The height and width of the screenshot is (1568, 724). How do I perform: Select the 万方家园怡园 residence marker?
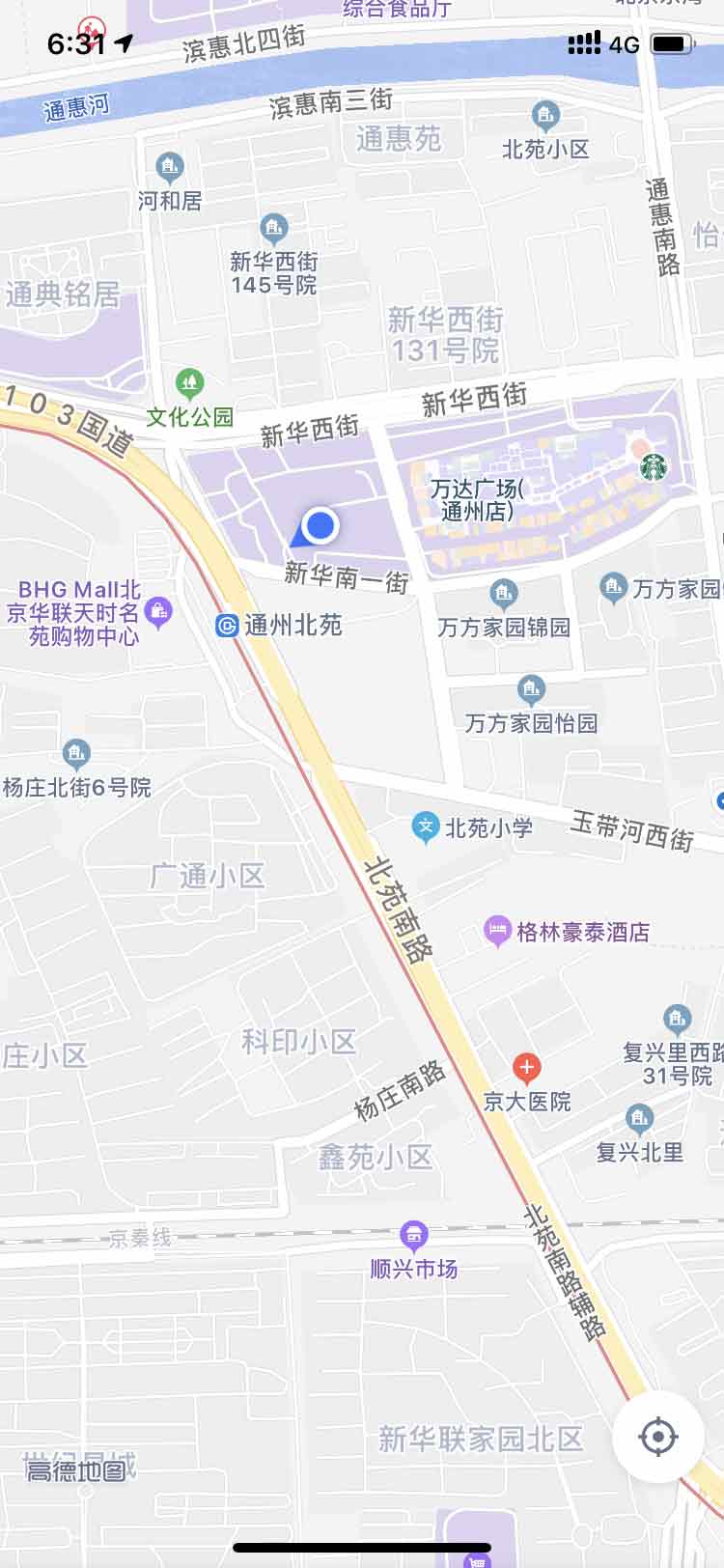click(531, 689)
